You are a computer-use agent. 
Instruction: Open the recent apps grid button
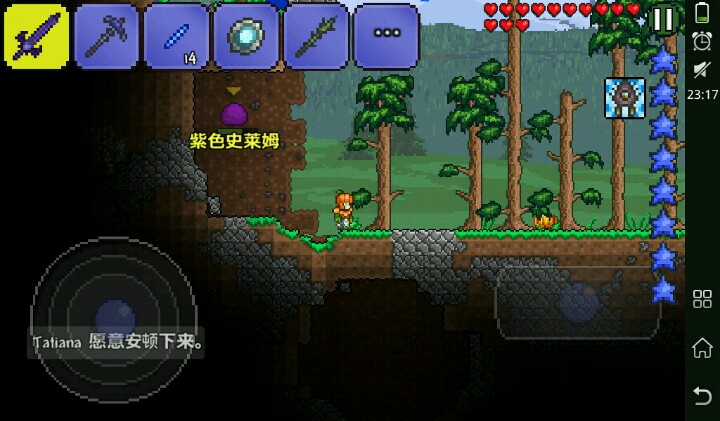[x=702, y=297]
